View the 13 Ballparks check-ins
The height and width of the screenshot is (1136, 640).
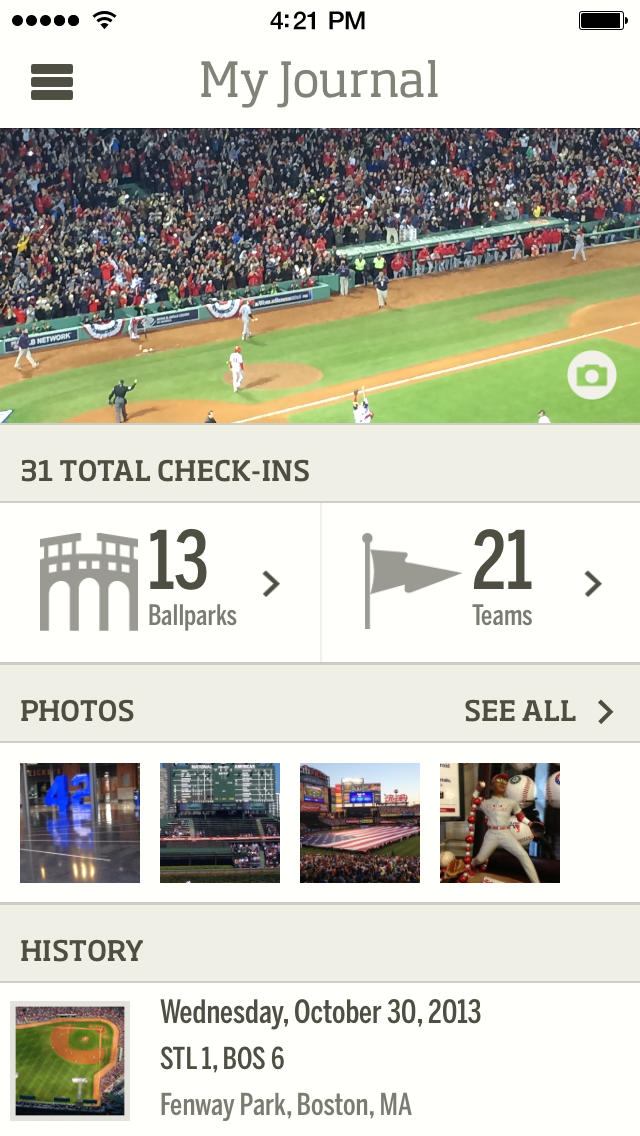(160, 582)
